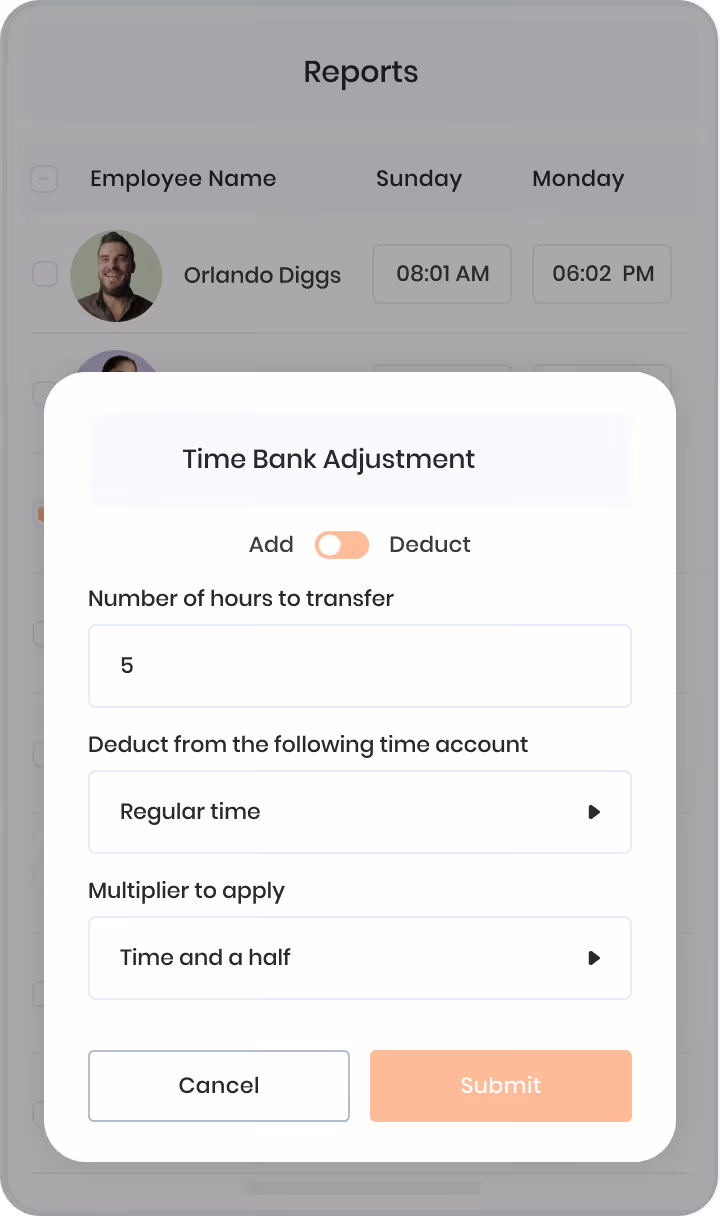Open the Regular time dropdown
The width and height of the screenshot is (720, 1216).
click(360, 812)
